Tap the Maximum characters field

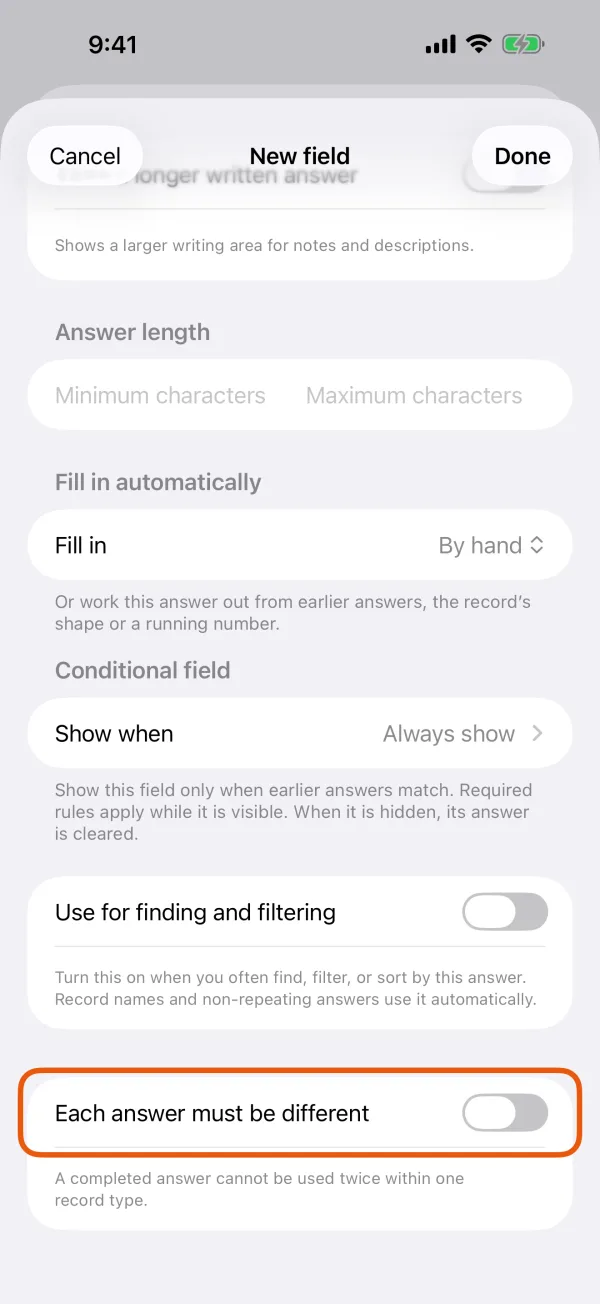pyautogui.click(x=414, y=395)
